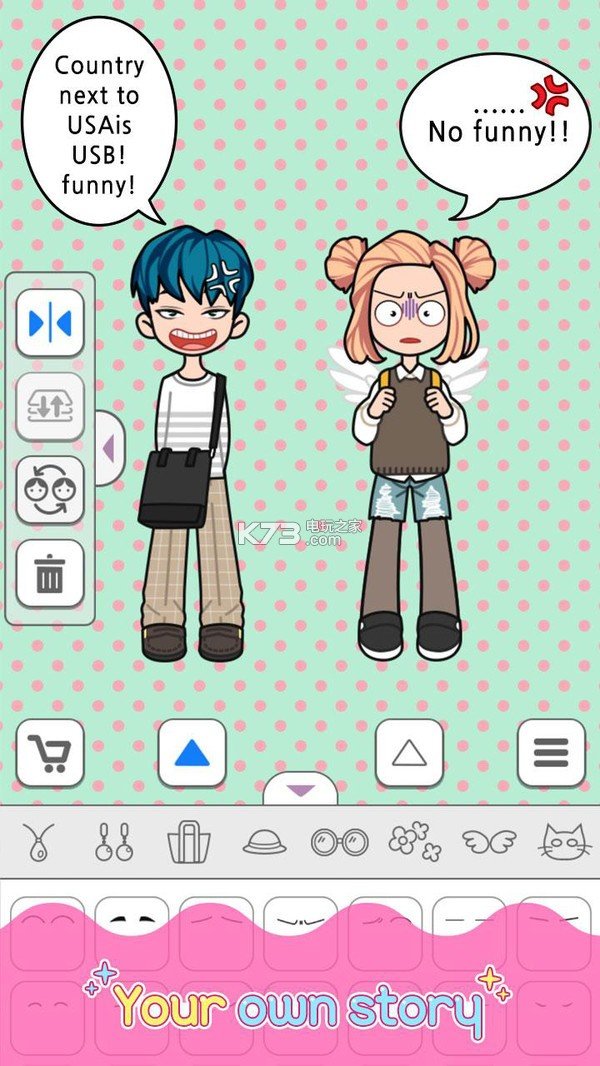Switch to the bag category
Screen dimensions: 600x1066
click(x=188, y=842)
